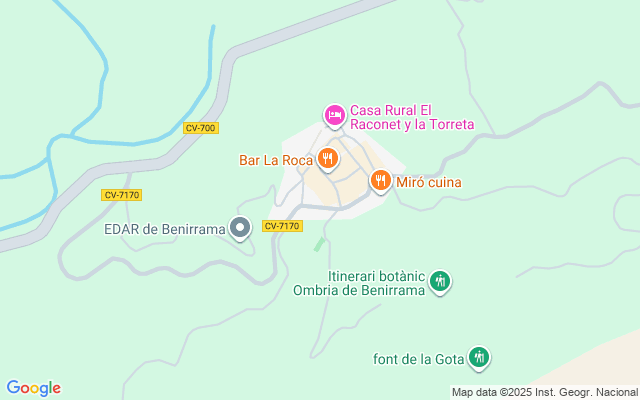
Task: Select the Bar La Roca restaurant pin
Action: pyautogui.click(x=327, y=159)
